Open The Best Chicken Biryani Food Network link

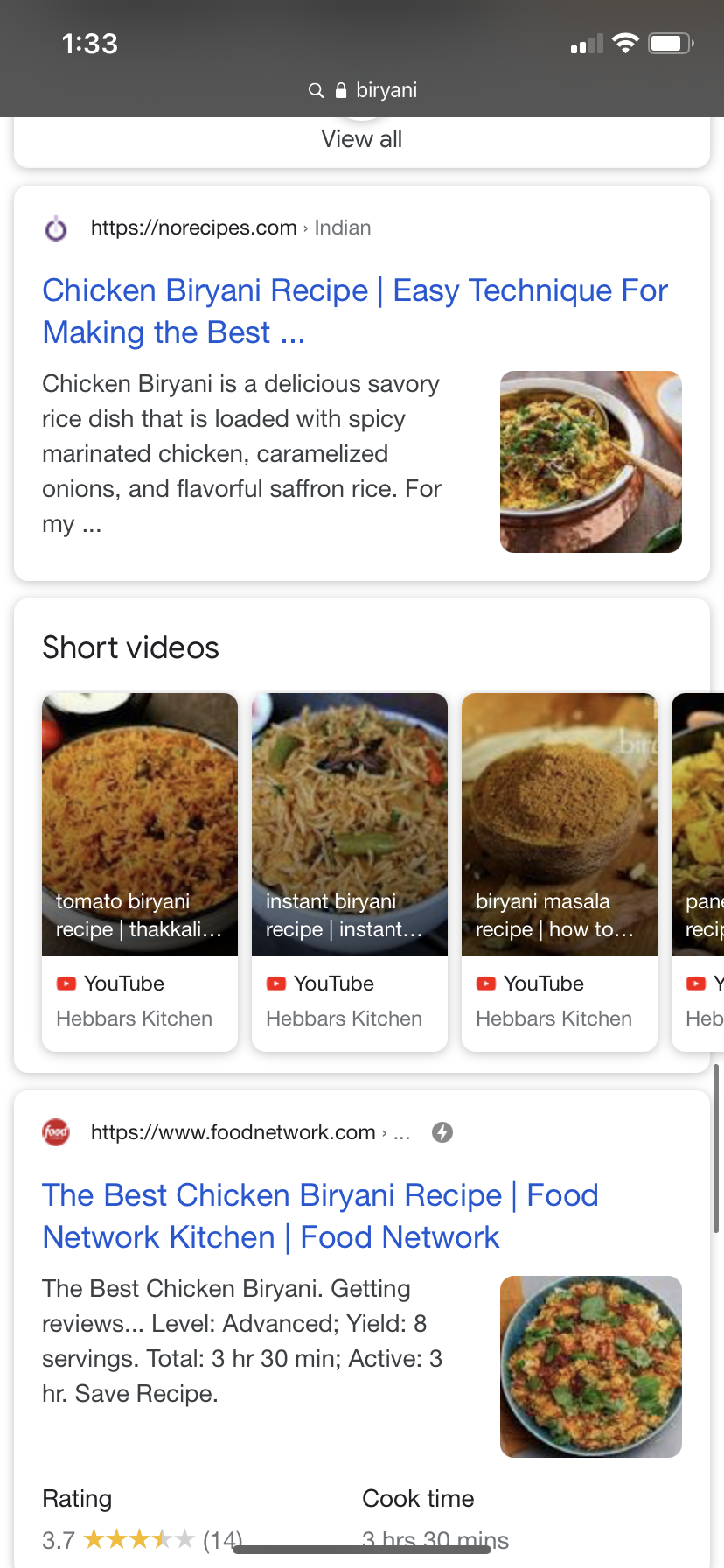[x=320, y=1215]
